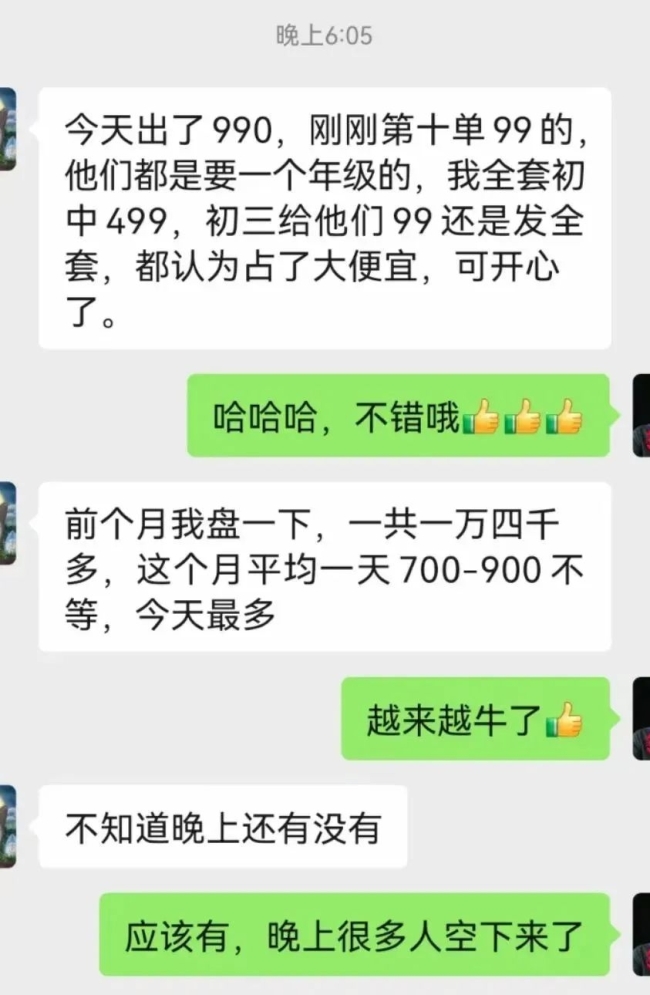Tap own avatar beside 越来越牛了 reply
Viewport: 650px width, 995px height.
pyautogui.click(x=641, y=717)
